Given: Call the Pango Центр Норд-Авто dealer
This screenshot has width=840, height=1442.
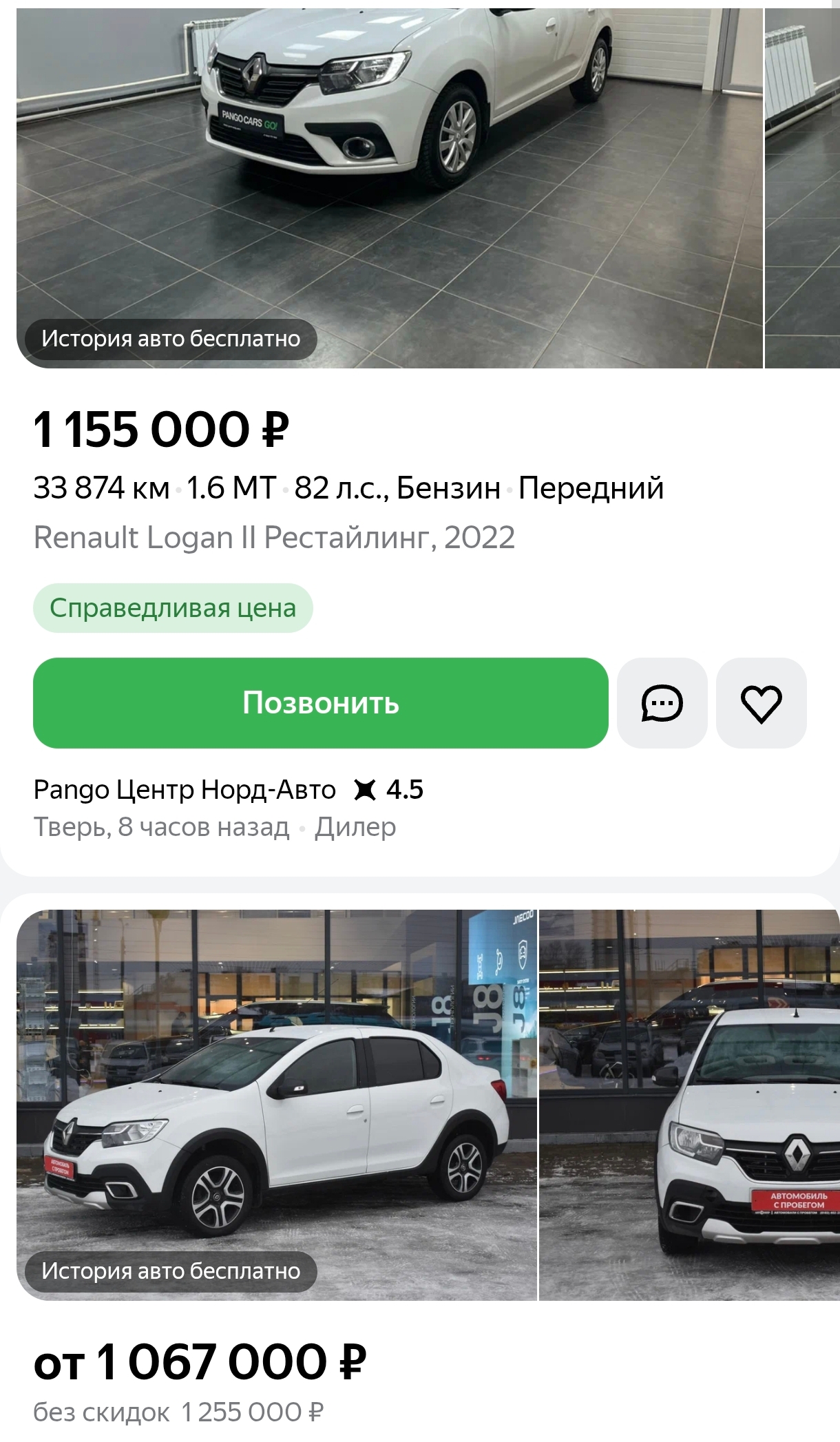Looking at the screenshot, I should [x=320, y=703].
